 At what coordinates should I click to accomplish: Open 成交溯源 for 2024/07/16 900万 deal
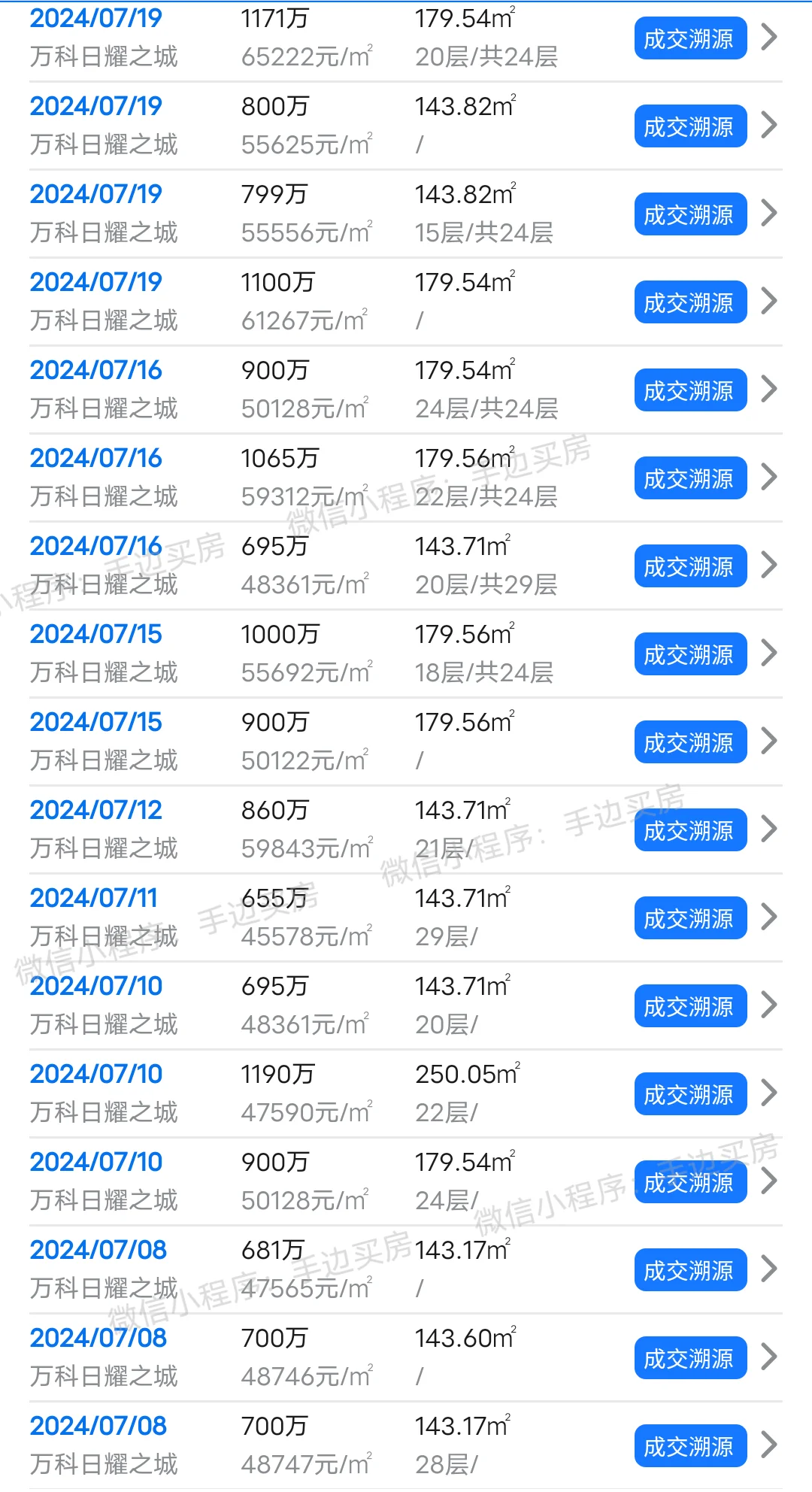pyautogui.click(x=690, y=390)
